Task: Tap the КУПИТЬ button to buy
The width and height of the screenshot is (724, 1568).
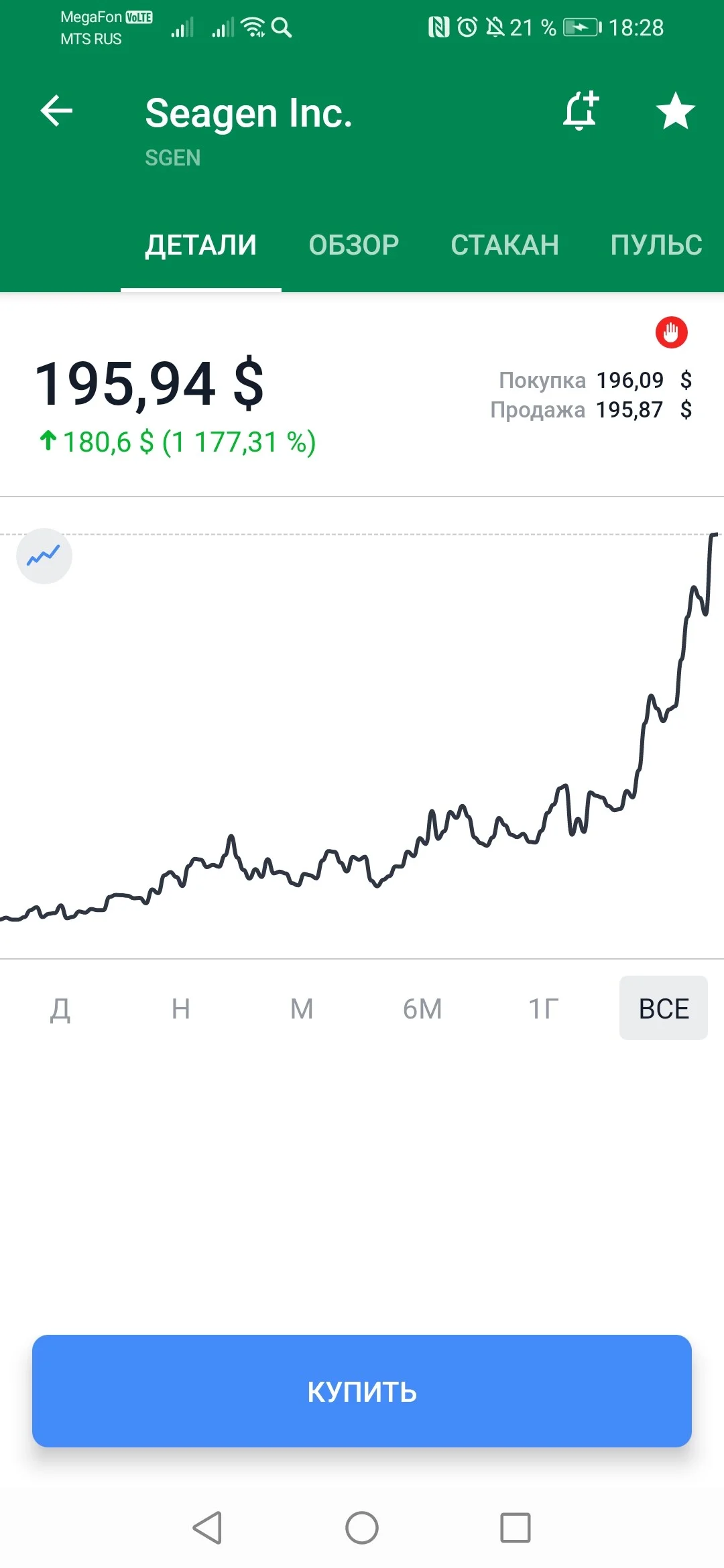Action: 362,1391
